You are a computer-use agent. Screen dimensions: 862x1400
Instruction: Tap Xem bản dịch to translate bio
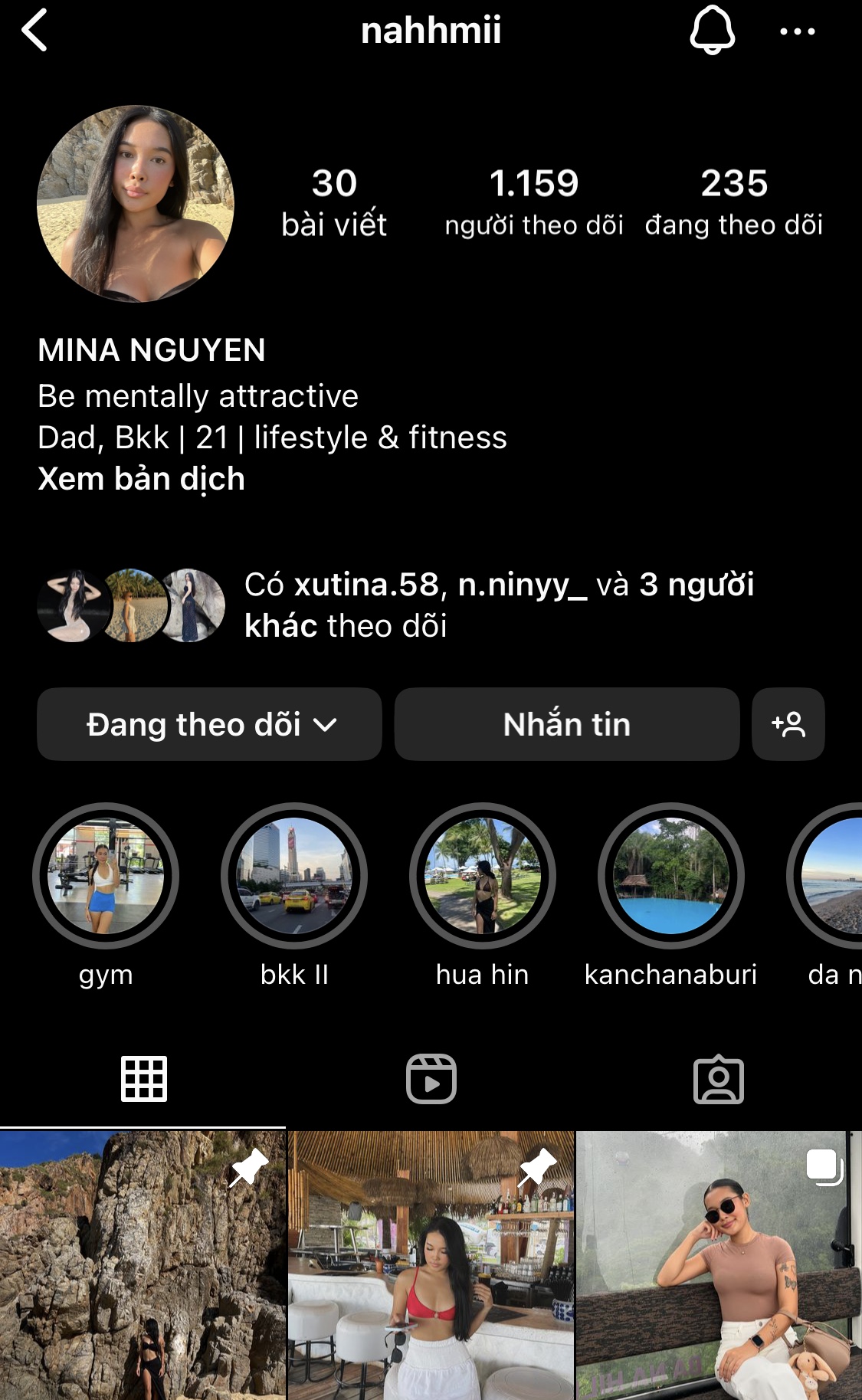[142, 479]
